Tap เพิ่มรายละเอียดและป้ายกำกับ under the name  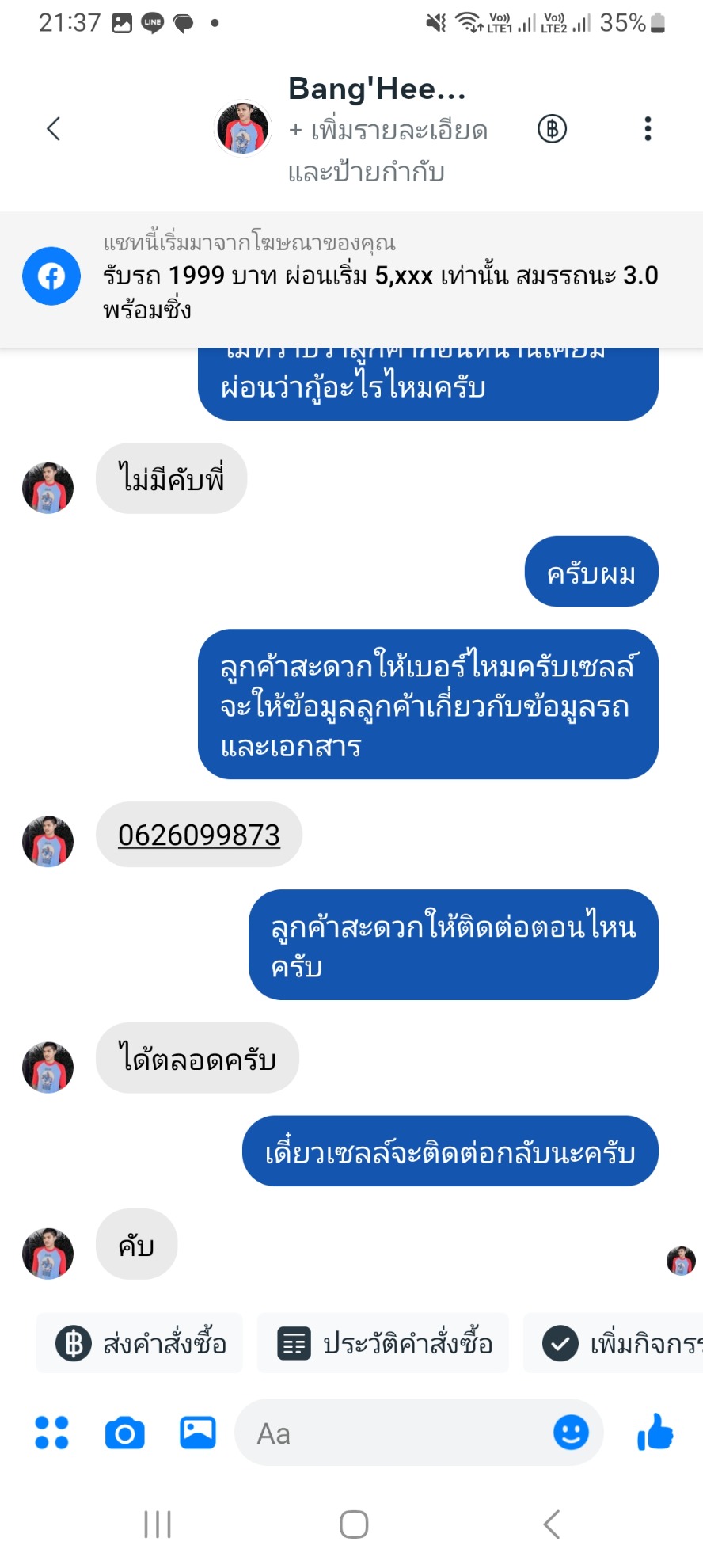point(388,150)
